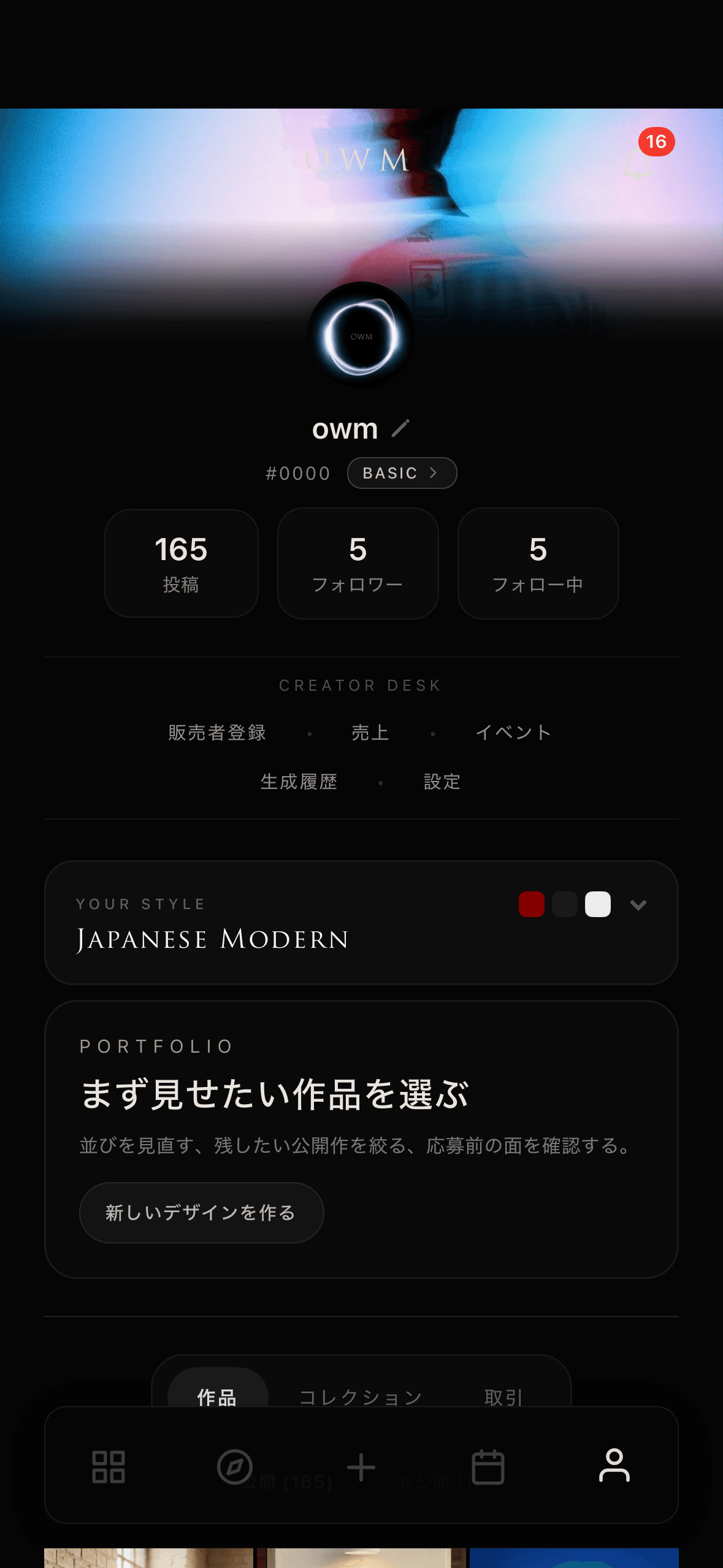Open 販売者登録 in Creator Desk

[x=216, y=732]
